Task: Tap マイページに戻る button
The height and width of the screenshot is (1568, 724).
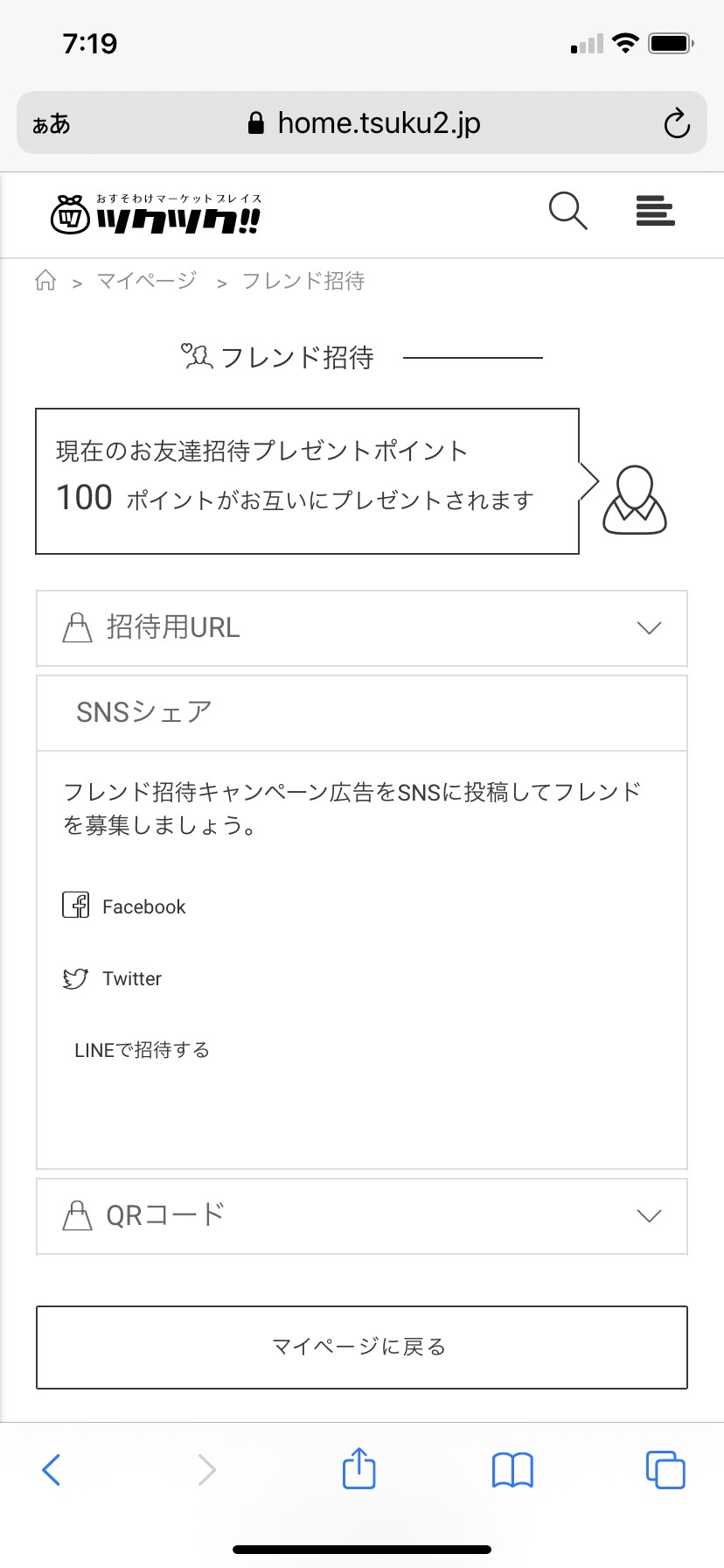Action: pos(362,1347)
